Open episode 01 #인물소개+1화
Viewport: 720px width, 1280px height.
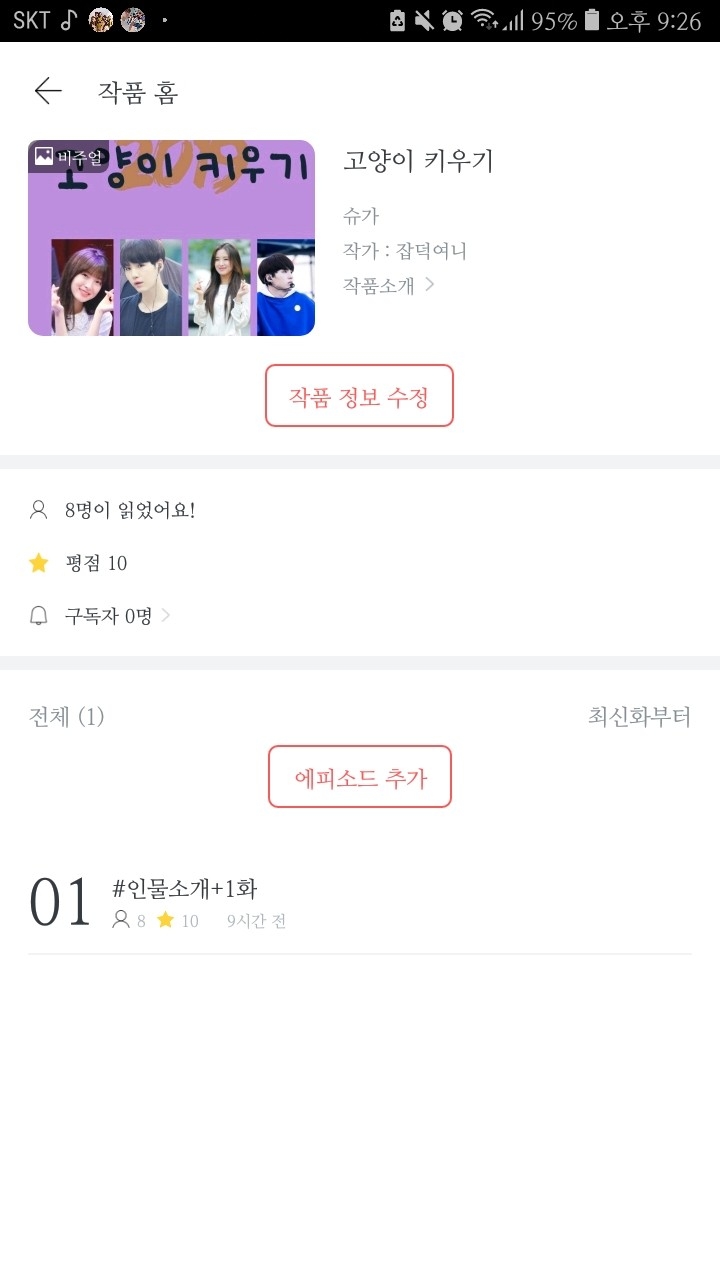click(358, 902)
